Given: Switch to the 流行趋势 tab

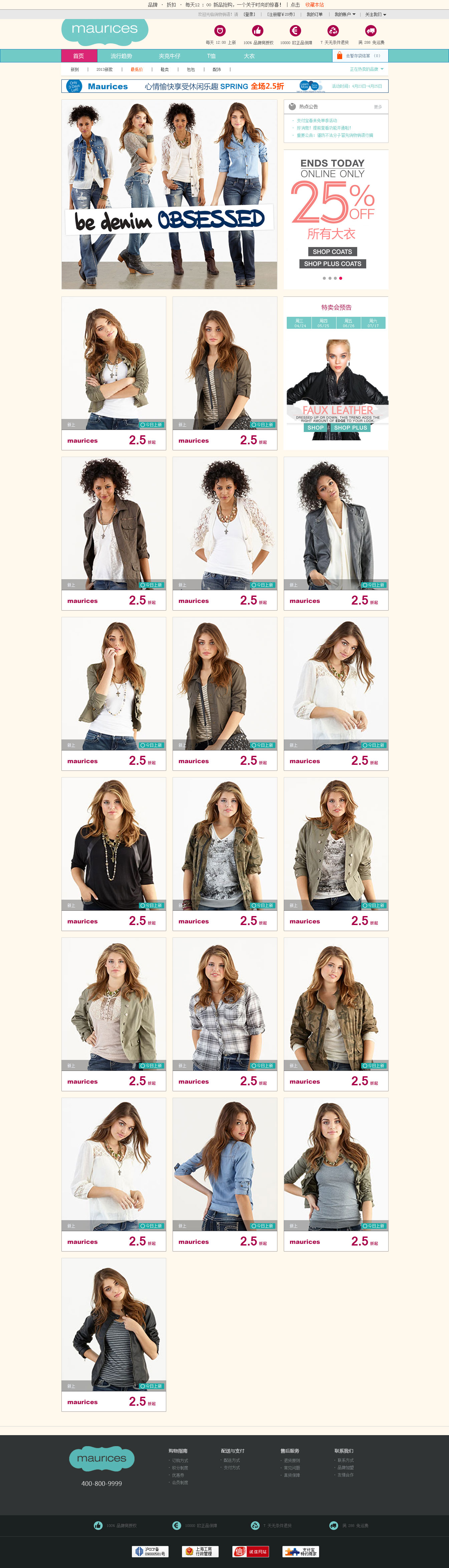Looking at the screenshot, I should pos(121,56).
